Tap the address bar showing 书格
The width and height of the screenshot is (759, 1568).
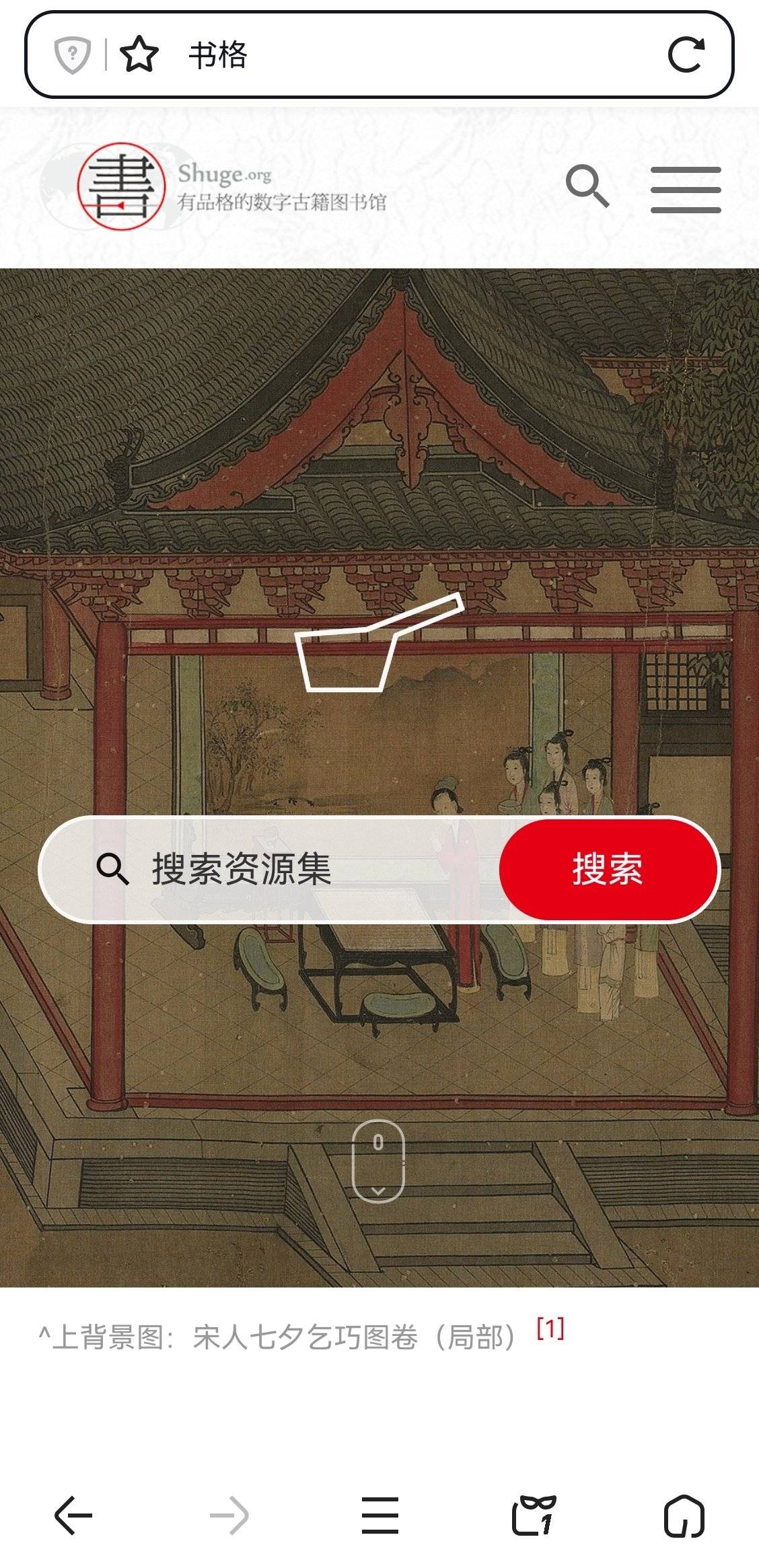pyautogui.click(x=404, y=54)
